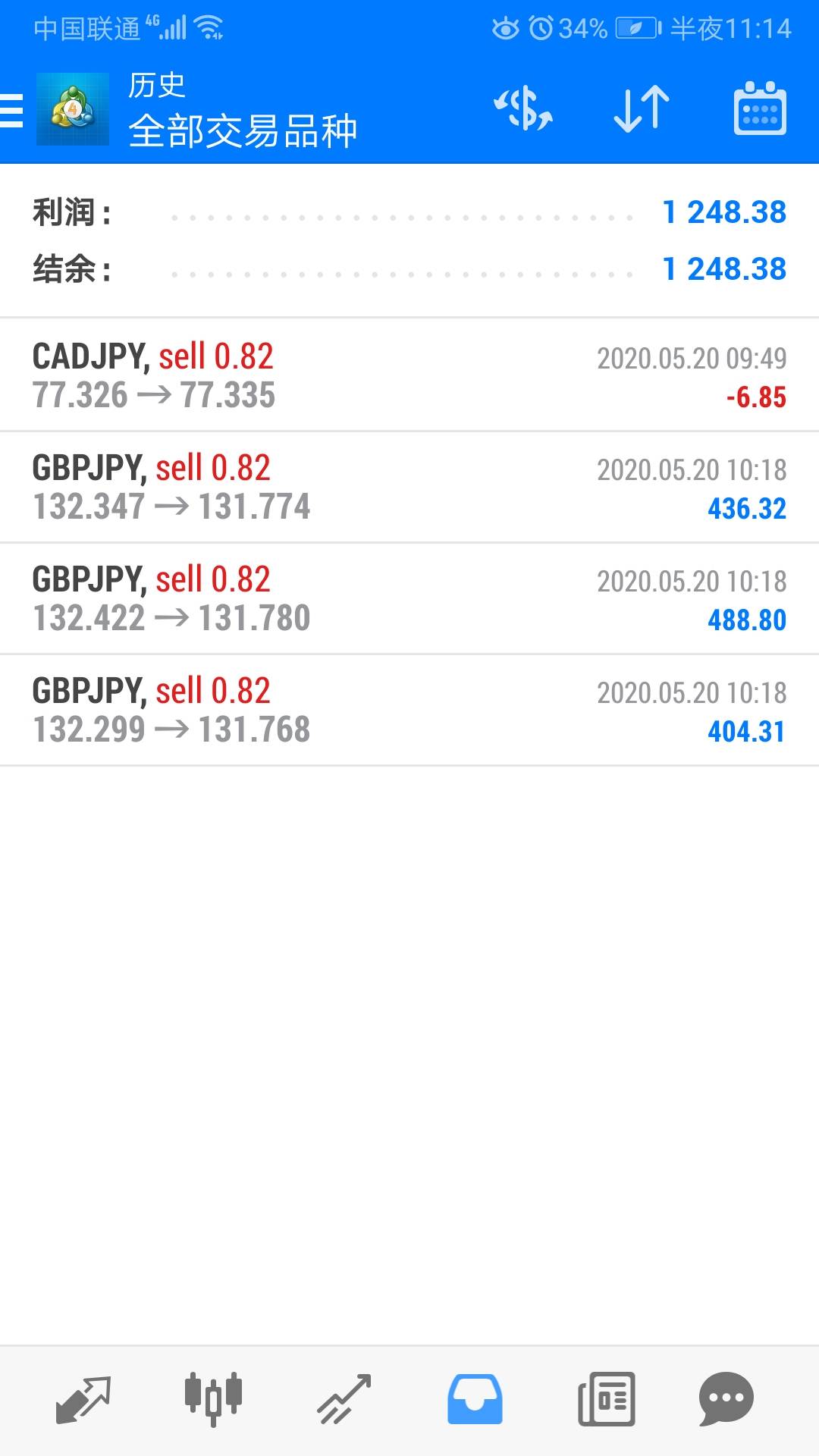The height and width of the screenshot is (1456, 819).
Task: Open the symbol filter dollar icon
Action: 523,108
